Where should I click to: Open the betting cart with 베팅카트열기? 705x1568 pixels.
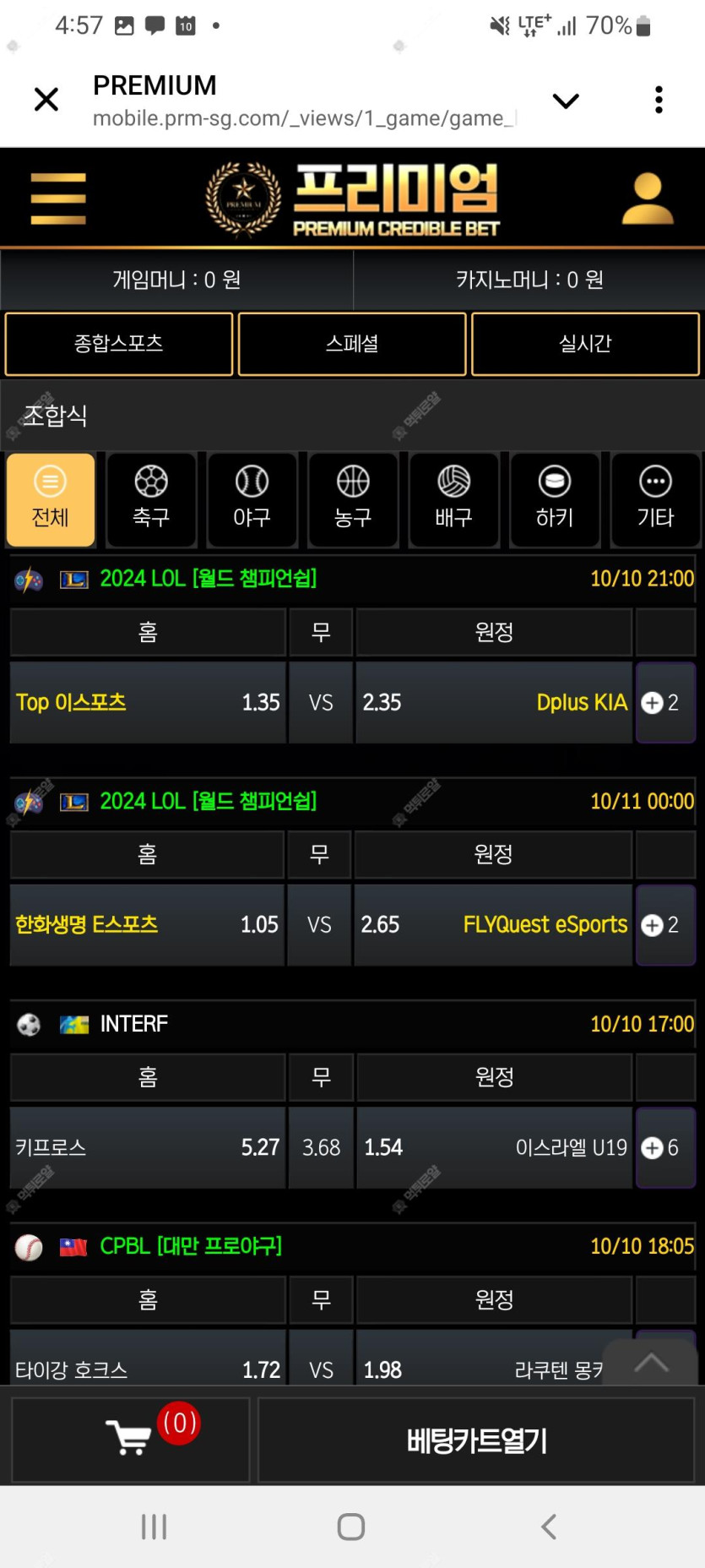click(476, 1440)
